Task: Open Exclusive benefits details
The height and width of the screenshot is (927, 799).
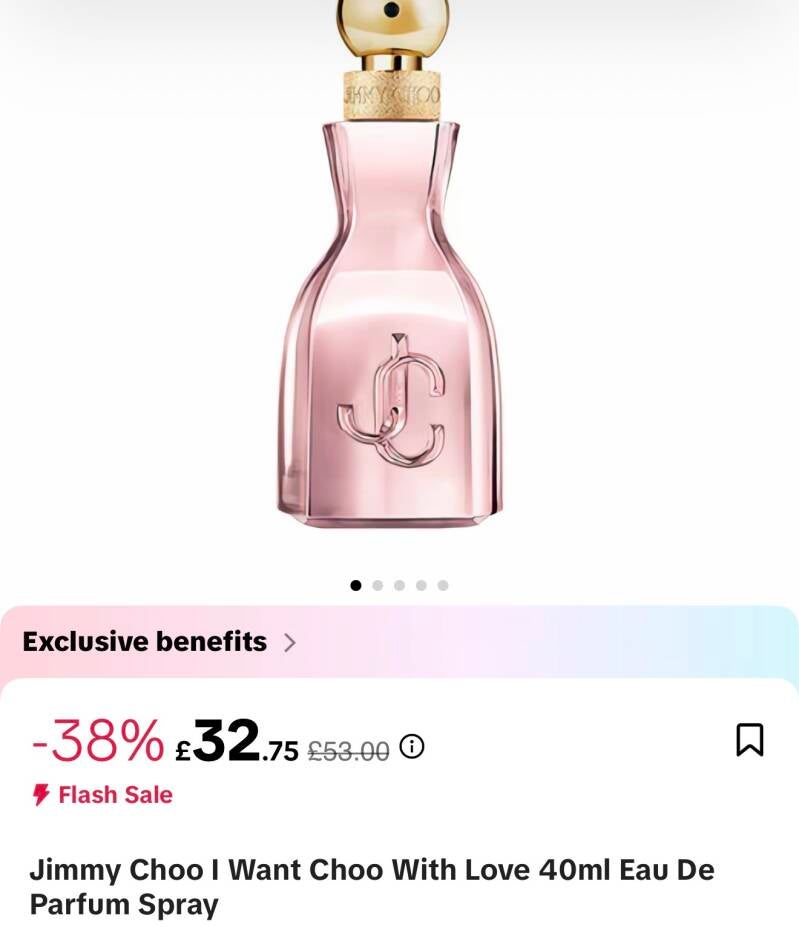Action: pos(158,642)
